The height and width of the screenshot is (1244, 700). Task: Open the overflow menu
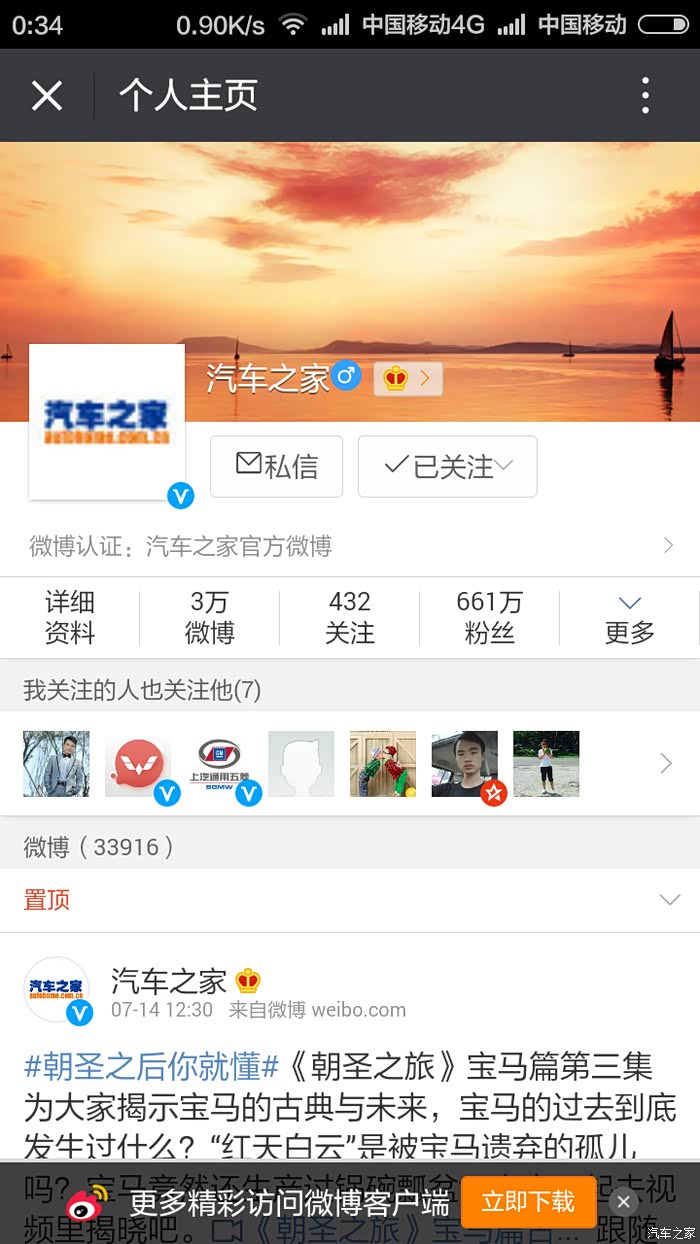point(646,96)
